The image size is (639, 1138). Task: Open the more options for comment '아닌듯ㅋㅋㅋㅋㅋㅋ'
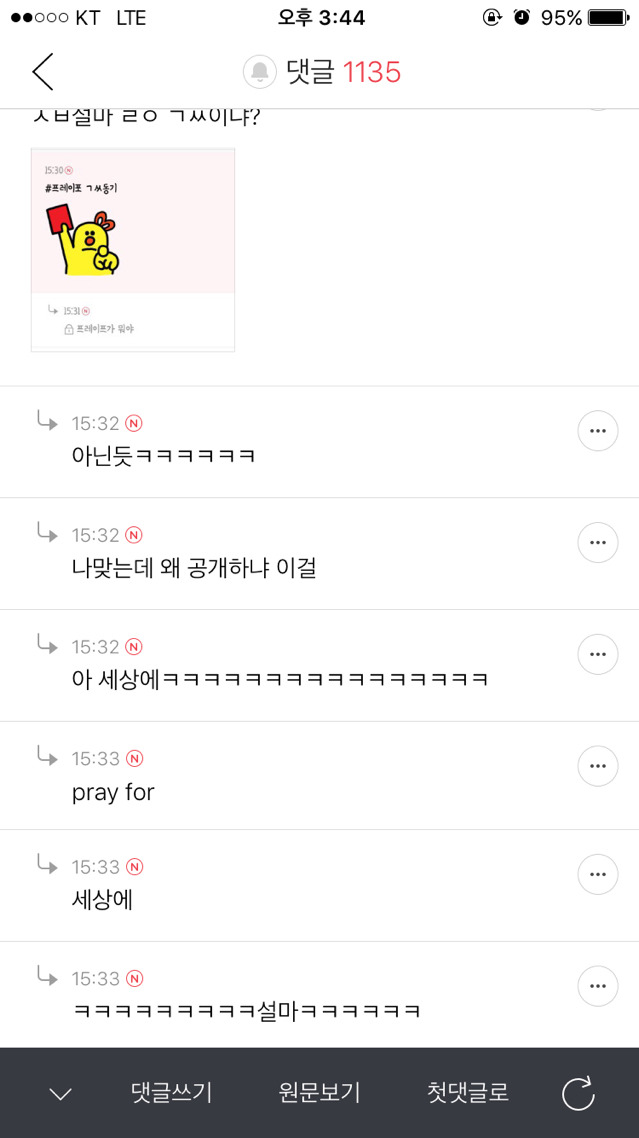598,431
